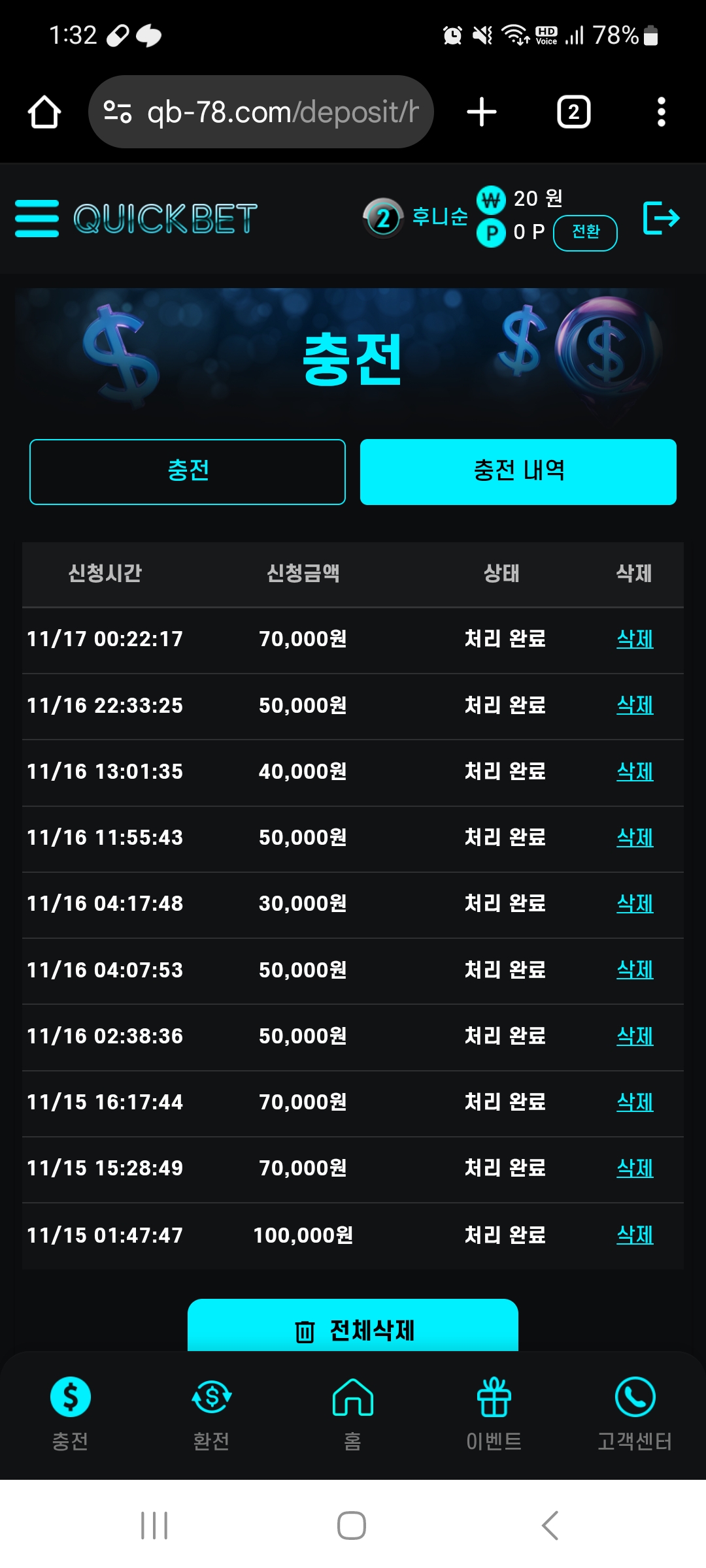Tap the 전환 point conversion button
This screenshot has width=706, height=1568.
(585, 233)
